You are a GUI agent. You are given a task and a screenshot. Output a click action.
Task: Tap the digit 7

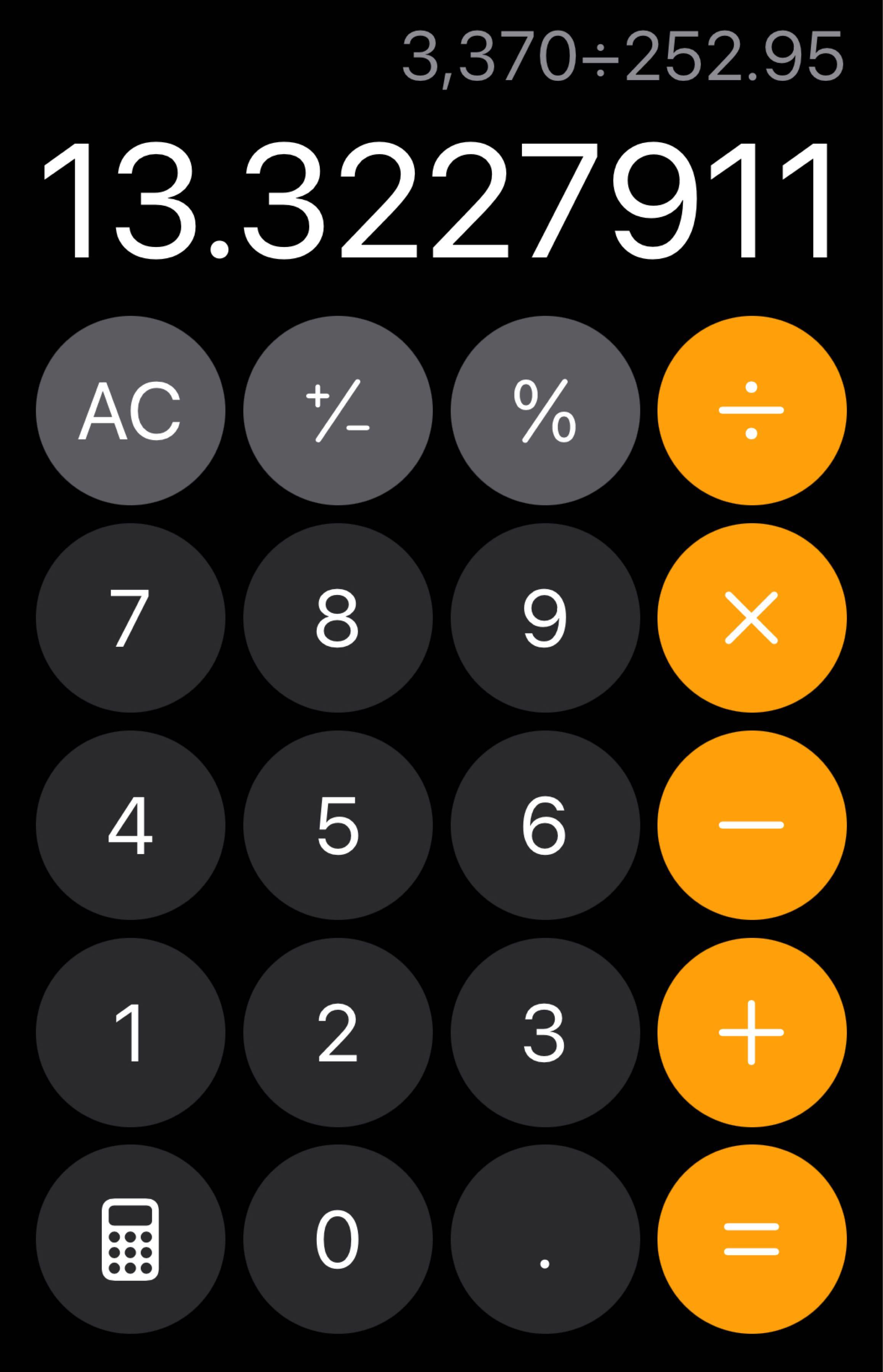point(130,618)
